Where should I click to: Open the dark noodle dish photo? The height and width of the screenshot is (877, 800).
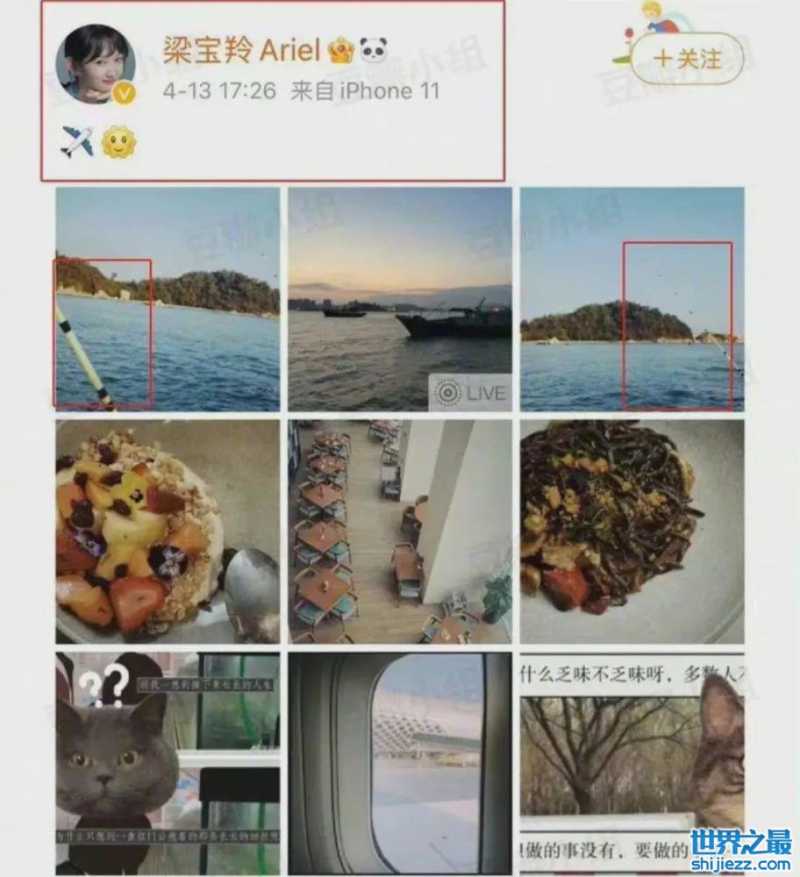tap(632, 531)
